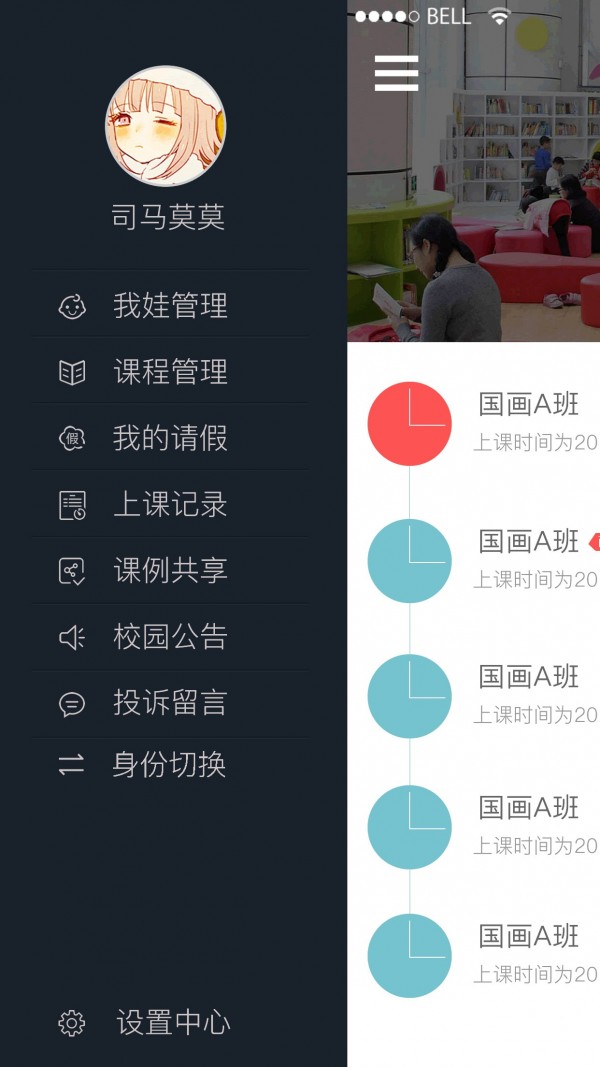Image resolution: width=600 pixels, height=1067 pixels.
Task: Open 课例共享 section
Action: click(169, 570)
